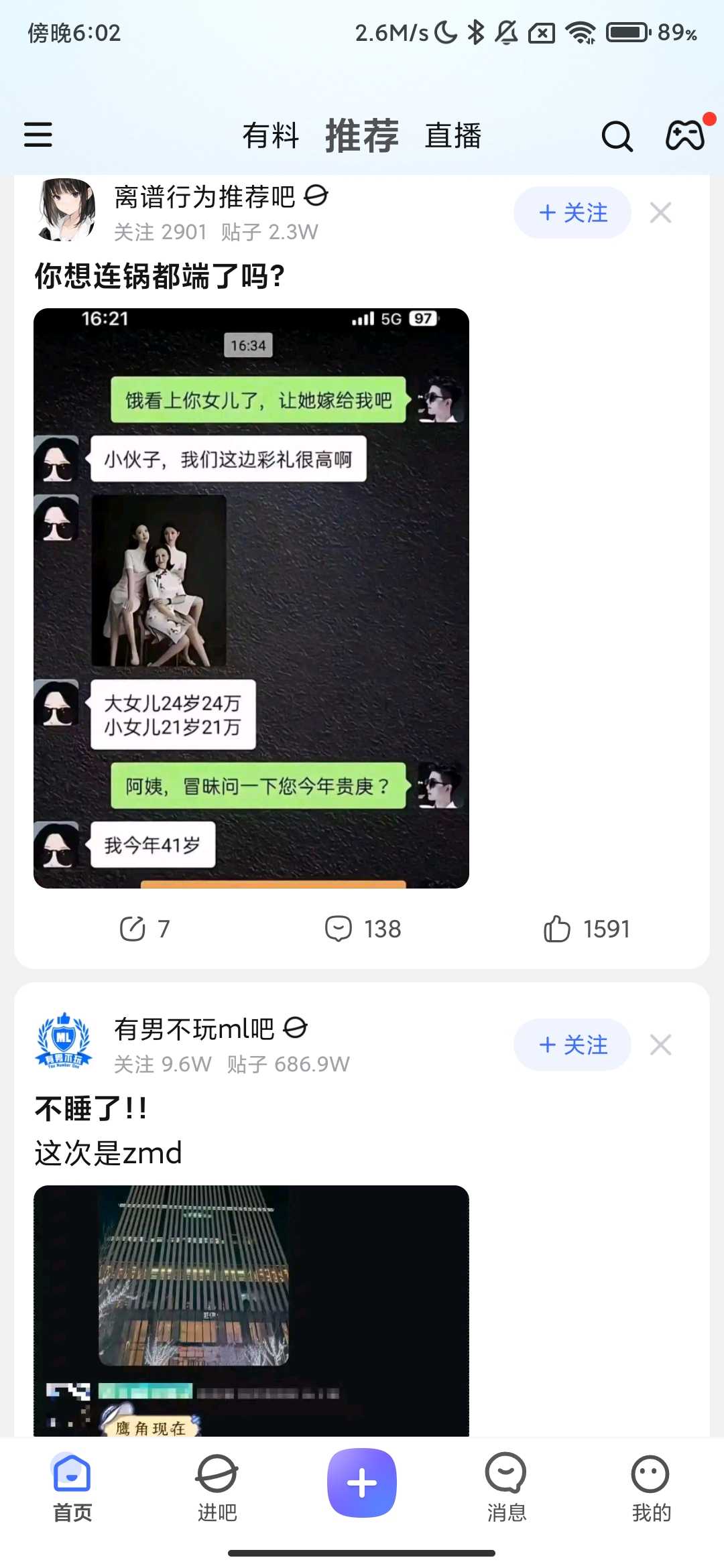Dismiss the first recommended post
The width and height of the screenshot is (724, 1568).
[x=661, y=212]
